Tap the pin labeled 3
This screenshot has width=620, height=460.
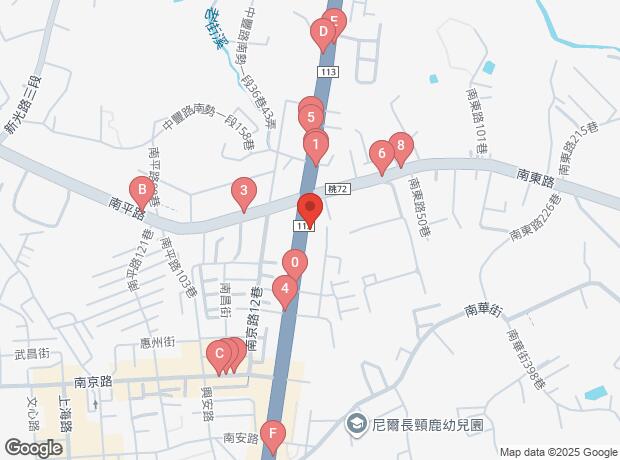(x=241, y=190)
